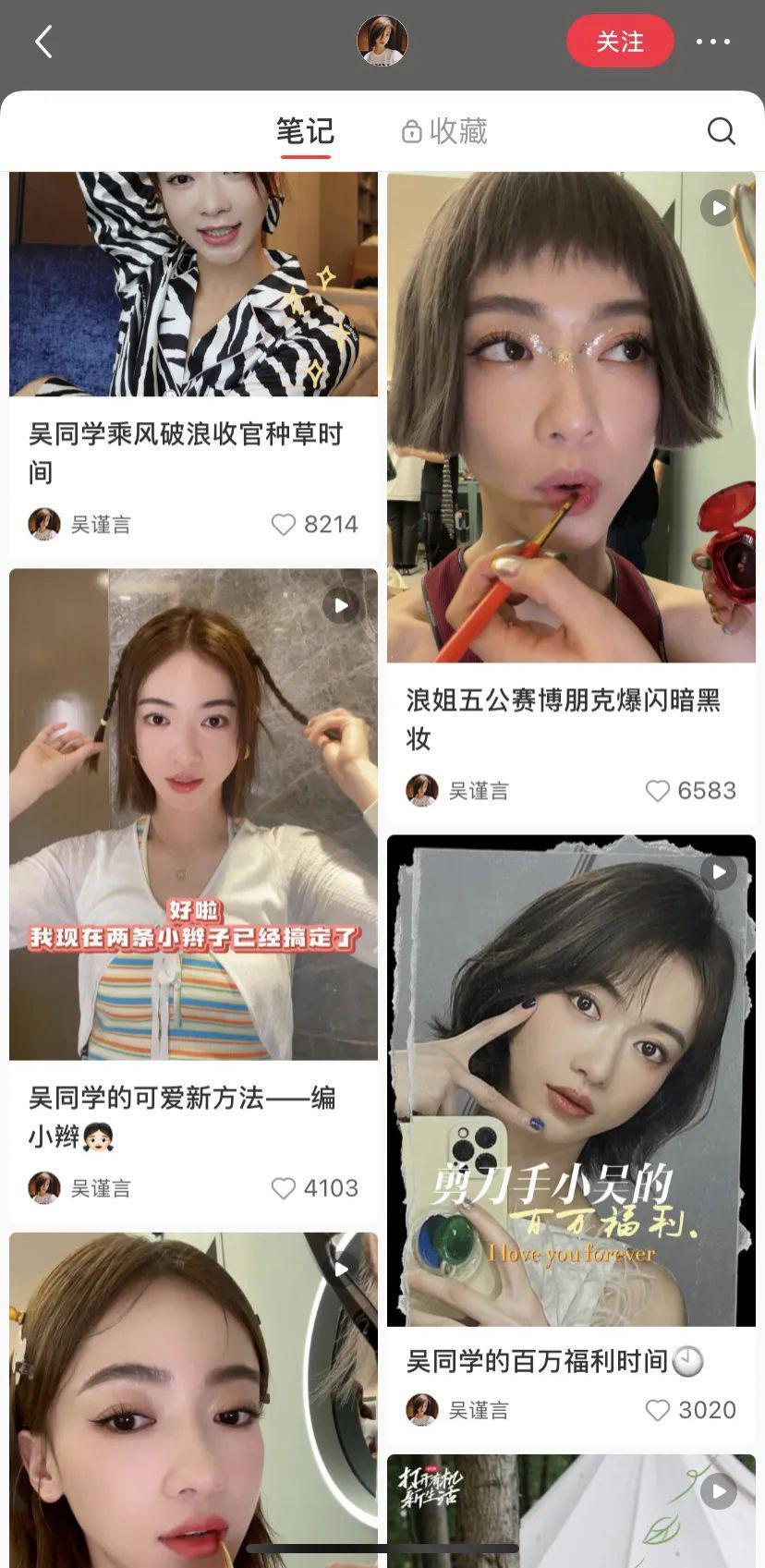Open the three-dot more options menu
This screenshot has width=765, height=1568.
coord(712,41)
